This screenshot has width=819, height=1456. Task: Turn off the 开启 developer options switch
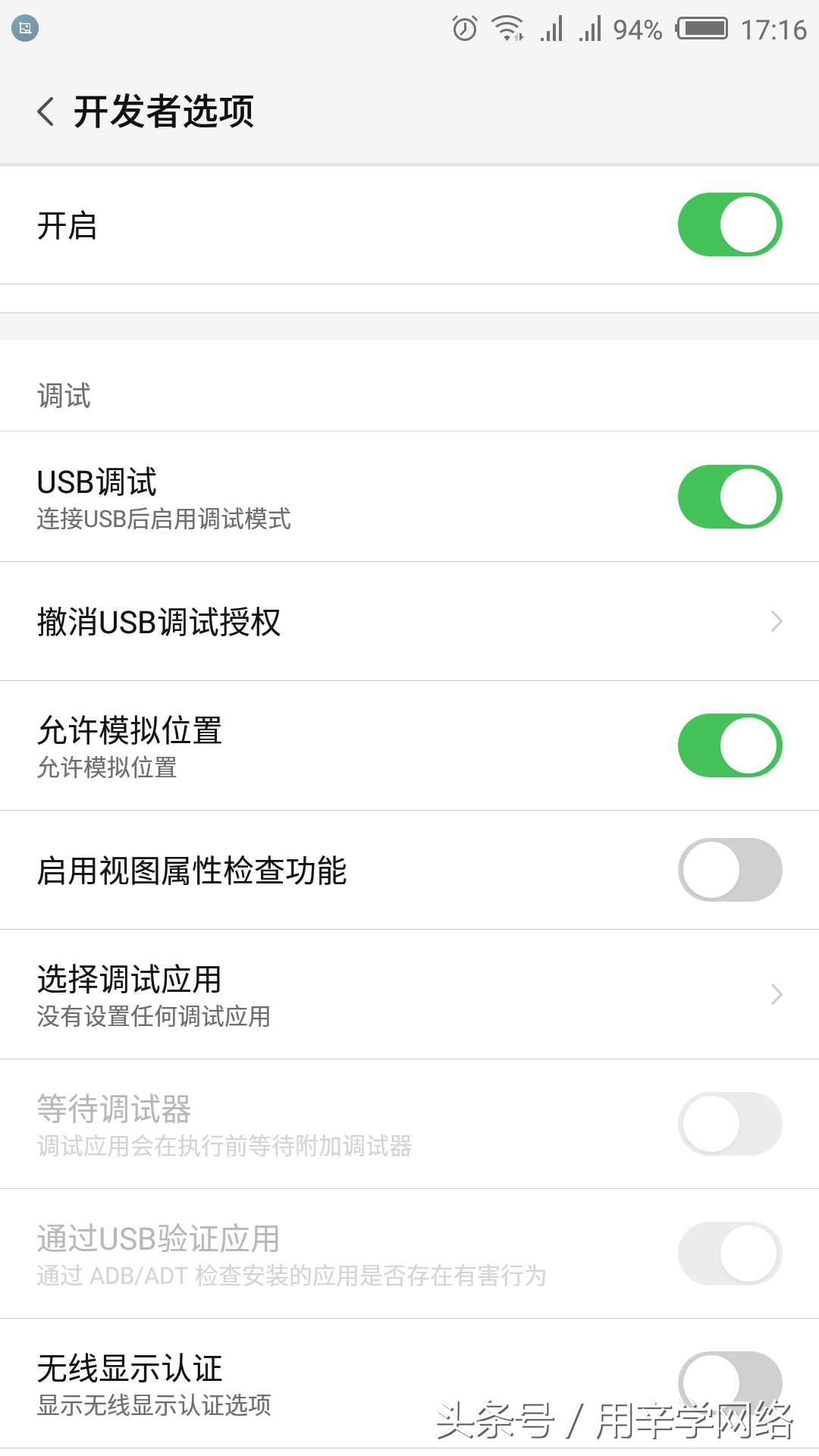(x=730, y=224)
